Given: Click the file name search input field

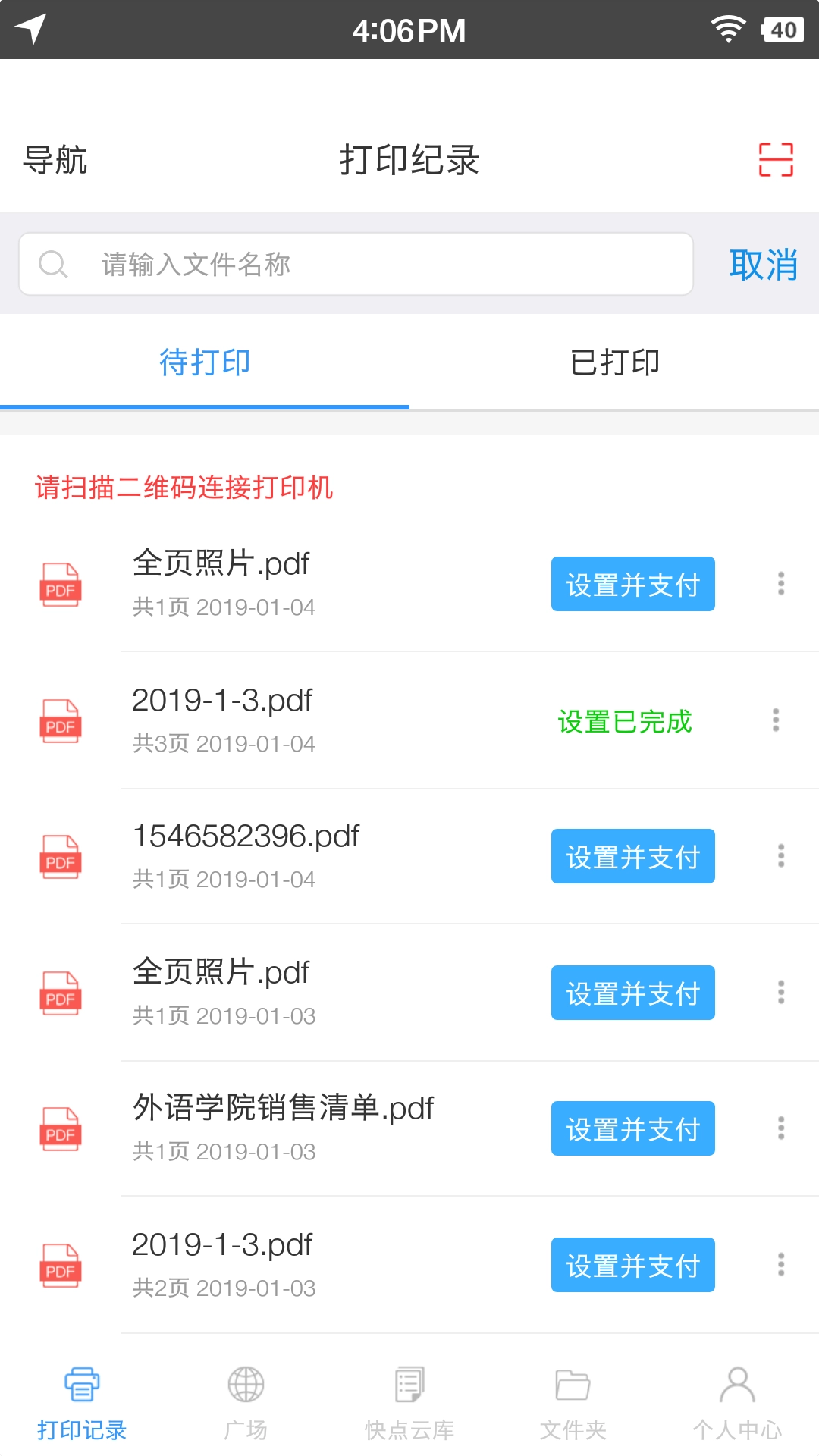Looking at the screenshot, I should click(356, 264).
